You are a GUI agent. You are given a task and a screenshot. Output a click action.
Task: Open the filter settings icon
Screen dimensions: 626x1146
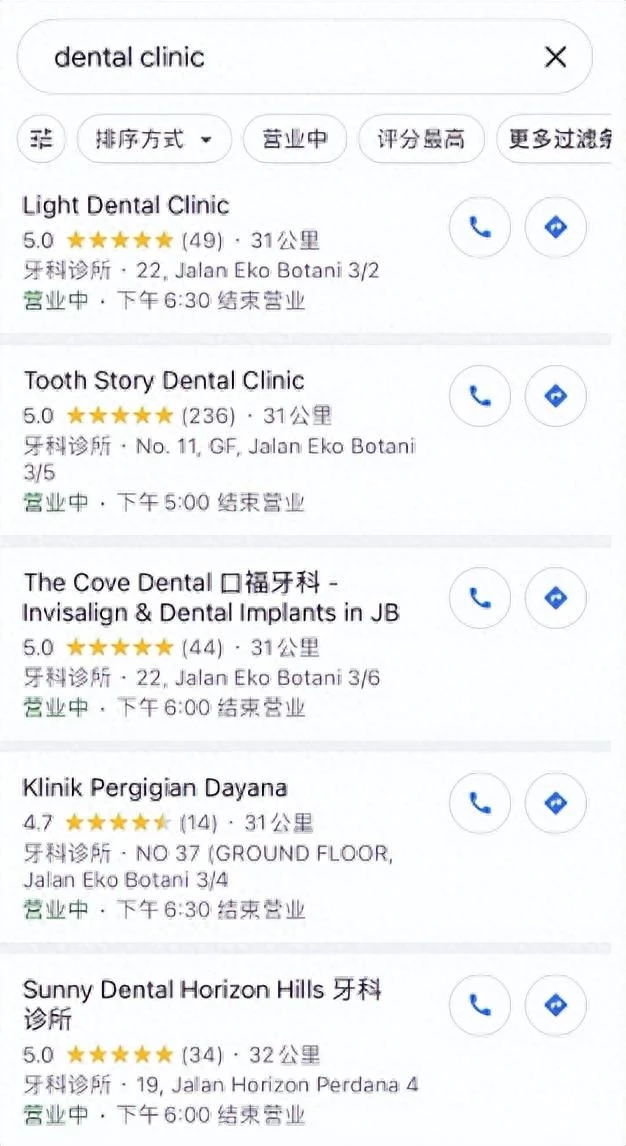point(41,139)
